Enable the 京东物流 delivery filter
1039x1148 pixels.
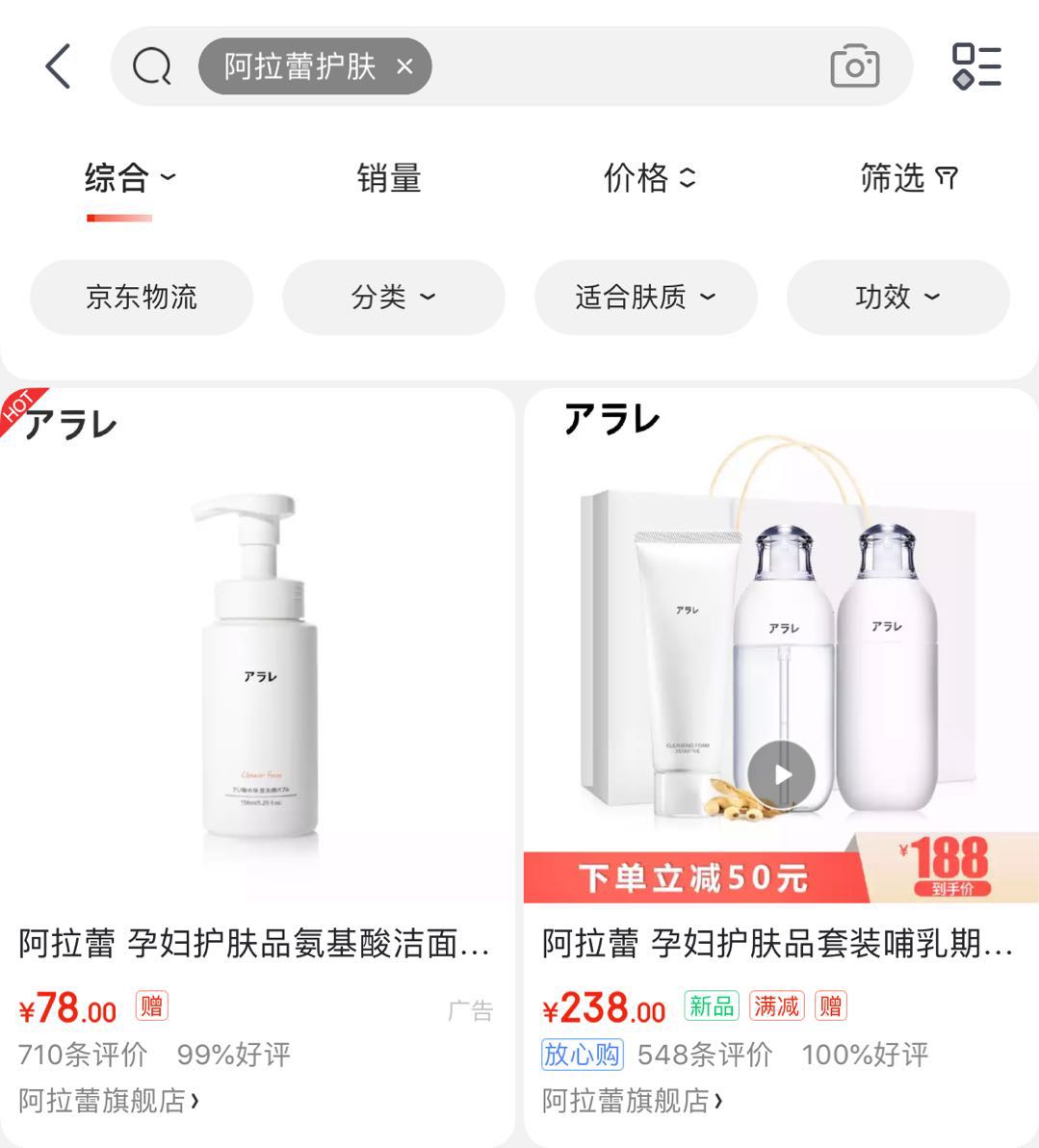click(141, 297)
